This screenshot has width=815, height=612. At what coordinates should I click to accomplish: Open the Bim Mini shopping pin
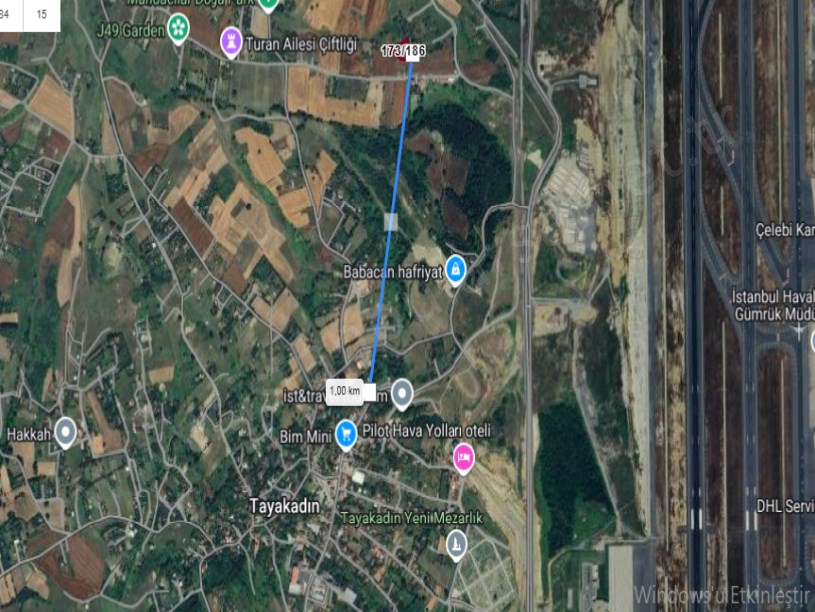point(346,434)
